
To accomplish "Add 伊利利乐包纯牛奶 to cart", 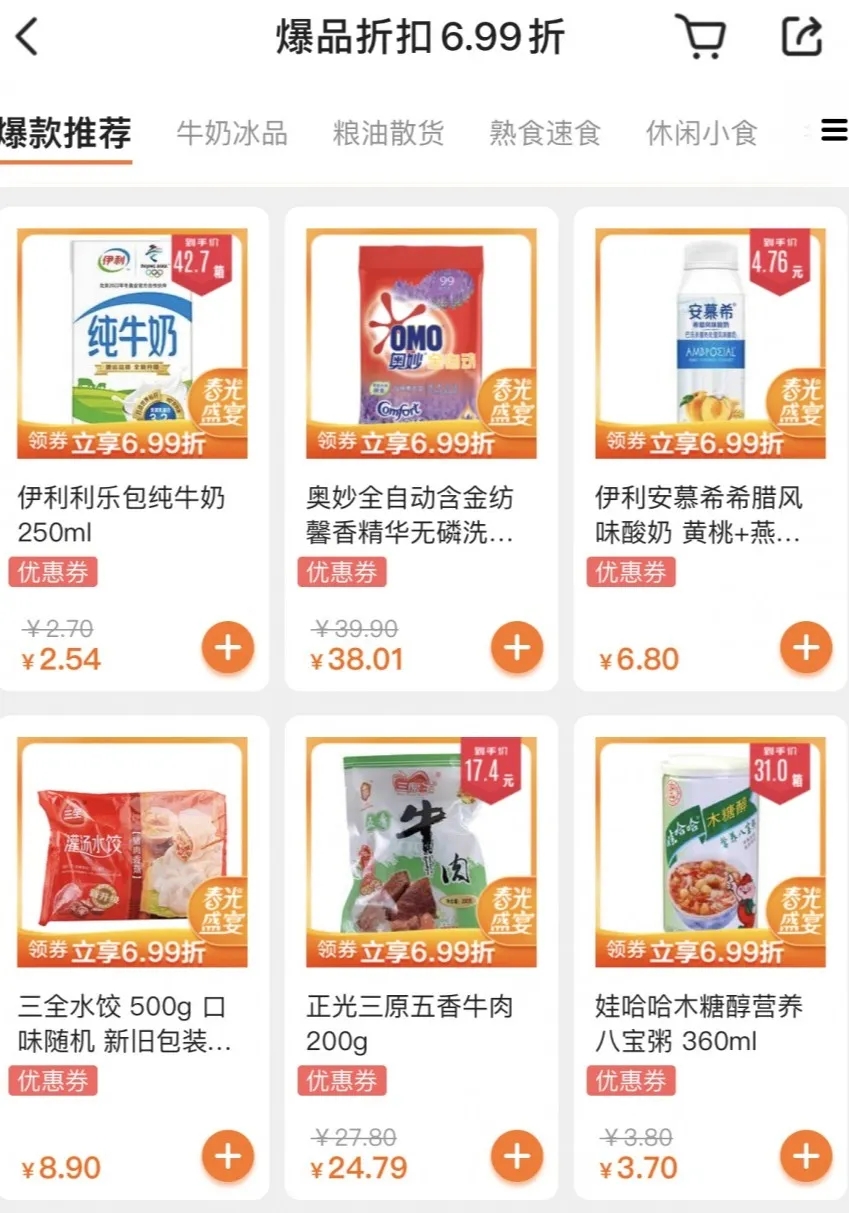I will click(228, 648).
